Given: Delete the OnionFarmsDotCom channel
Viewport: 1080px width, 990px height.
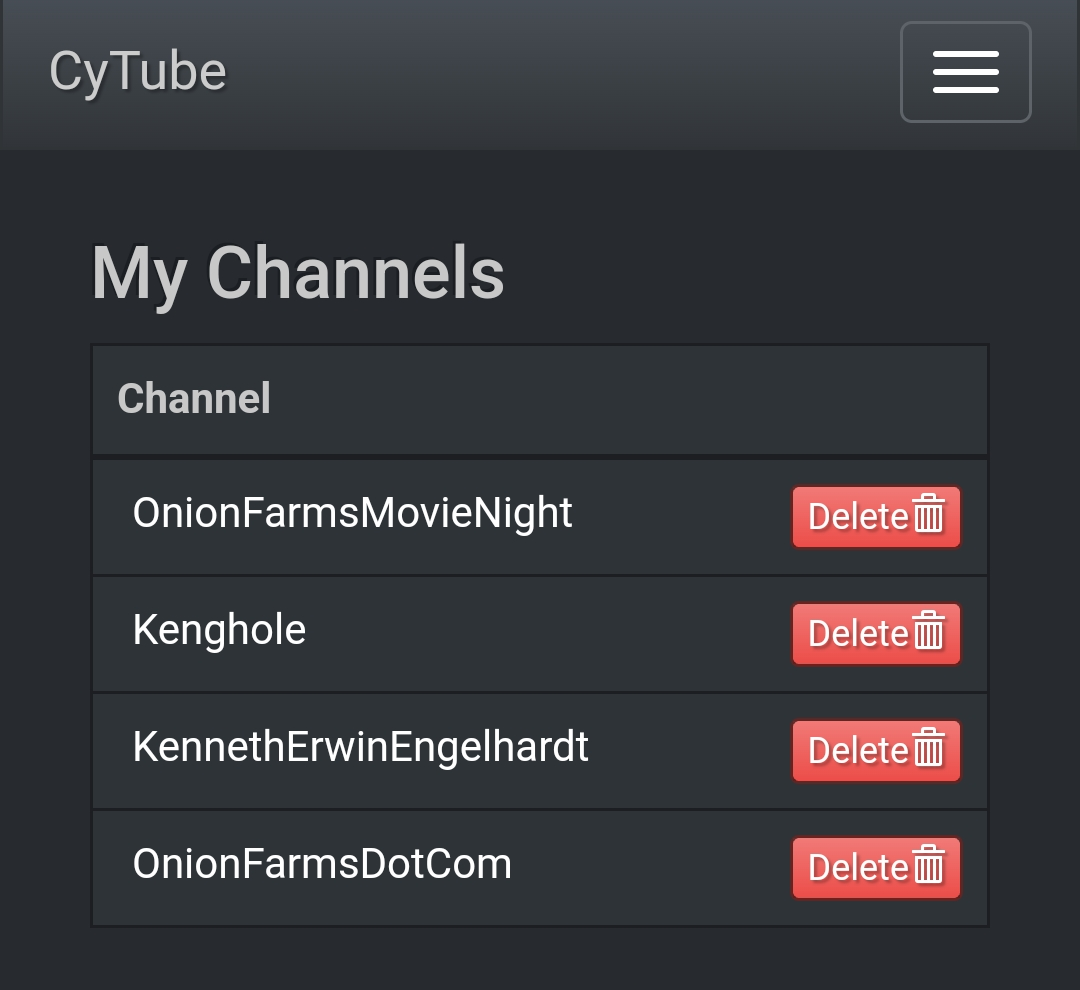Looking at the screenshot, I should [x=876, y=868].
